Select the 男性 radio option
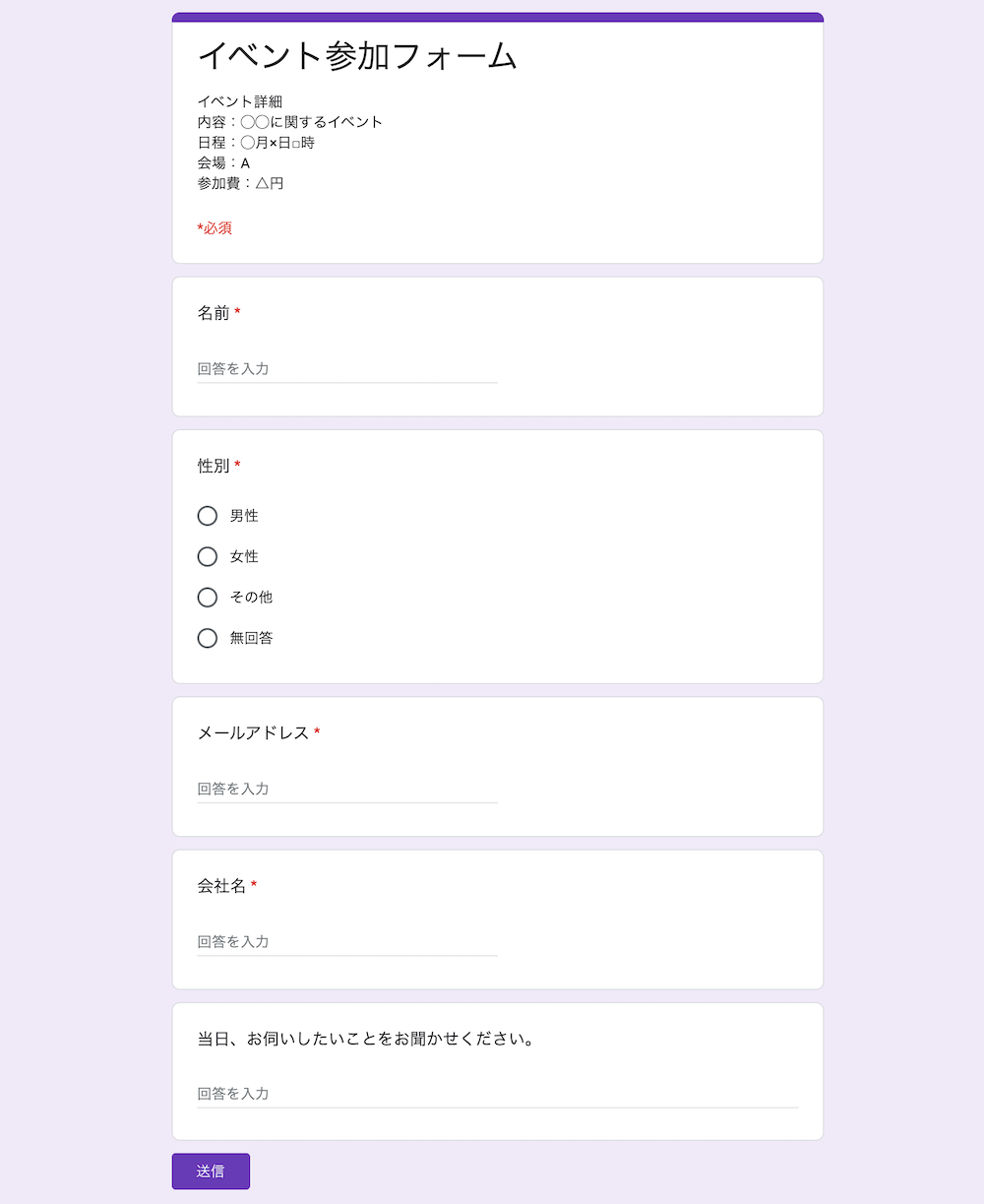 click(208, 516)
